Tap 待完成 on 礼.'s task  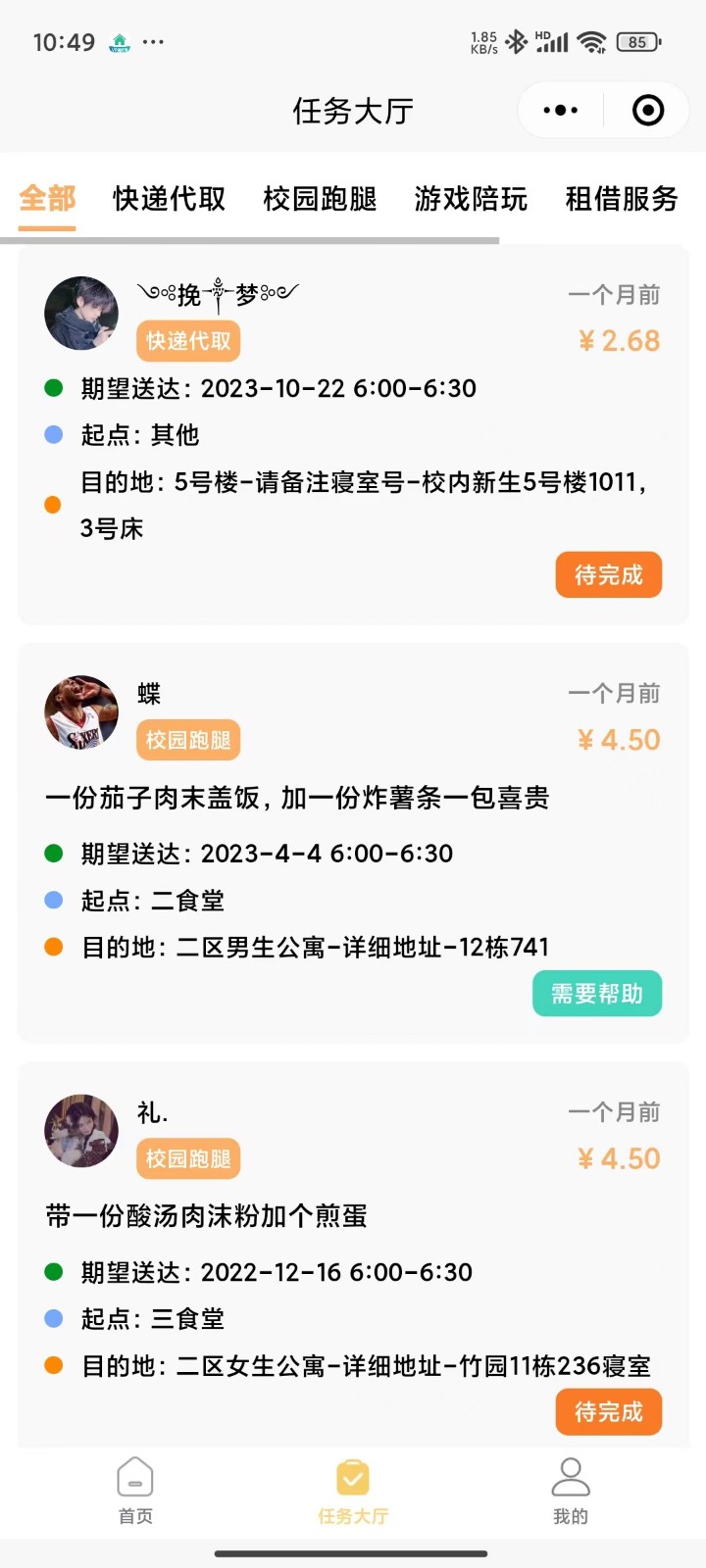(608, 1412)
